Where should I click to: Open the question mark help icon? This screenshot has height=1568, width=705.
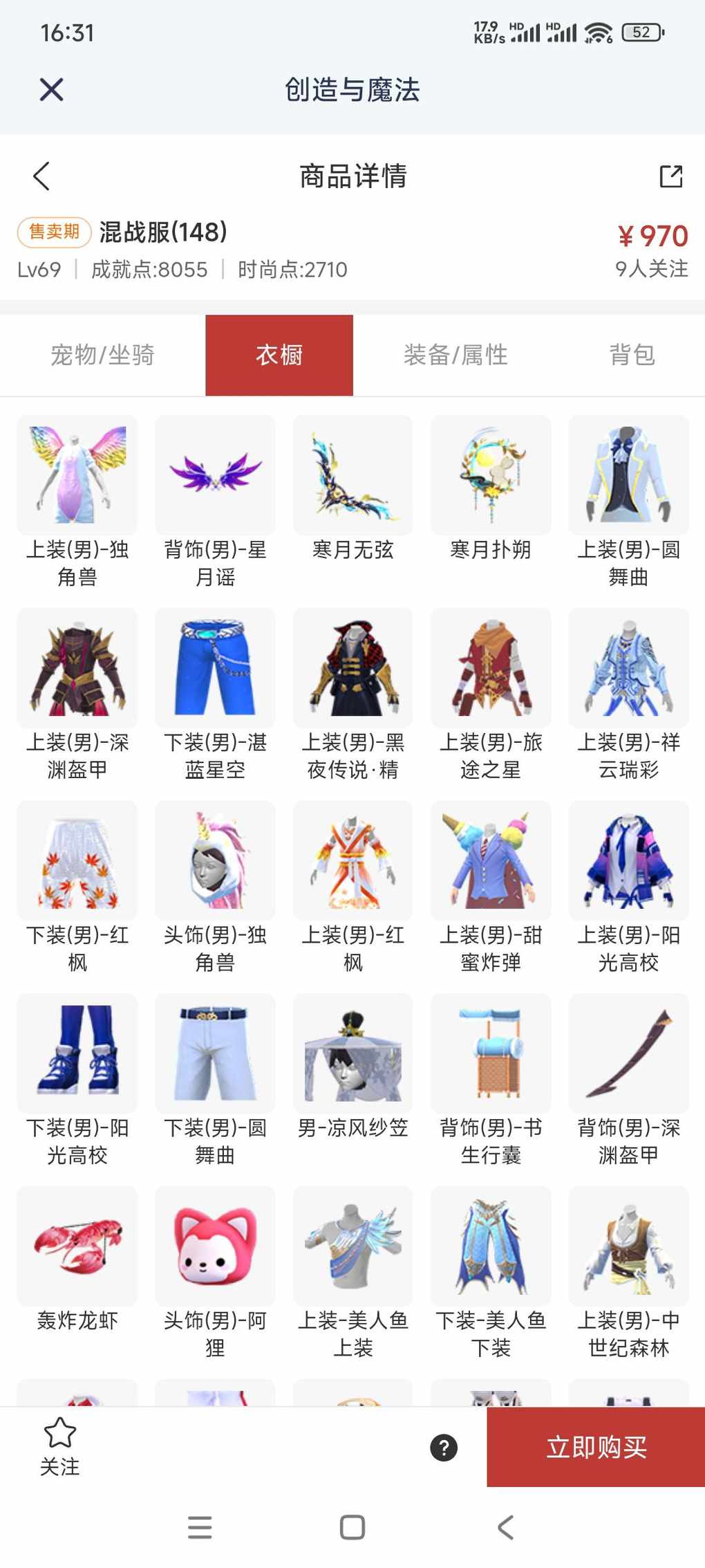tap(444, 1447)
